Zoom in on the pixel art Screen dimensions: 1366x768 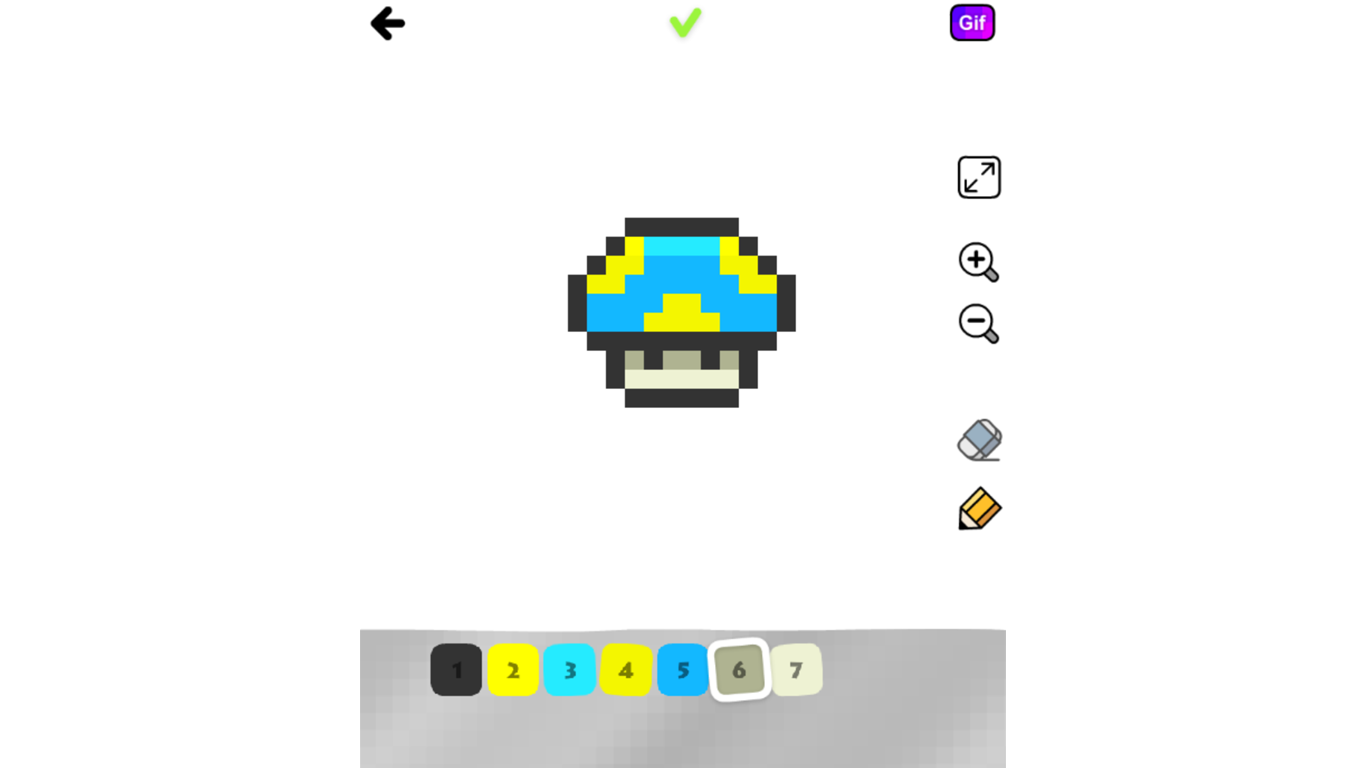tap(977, 261)
